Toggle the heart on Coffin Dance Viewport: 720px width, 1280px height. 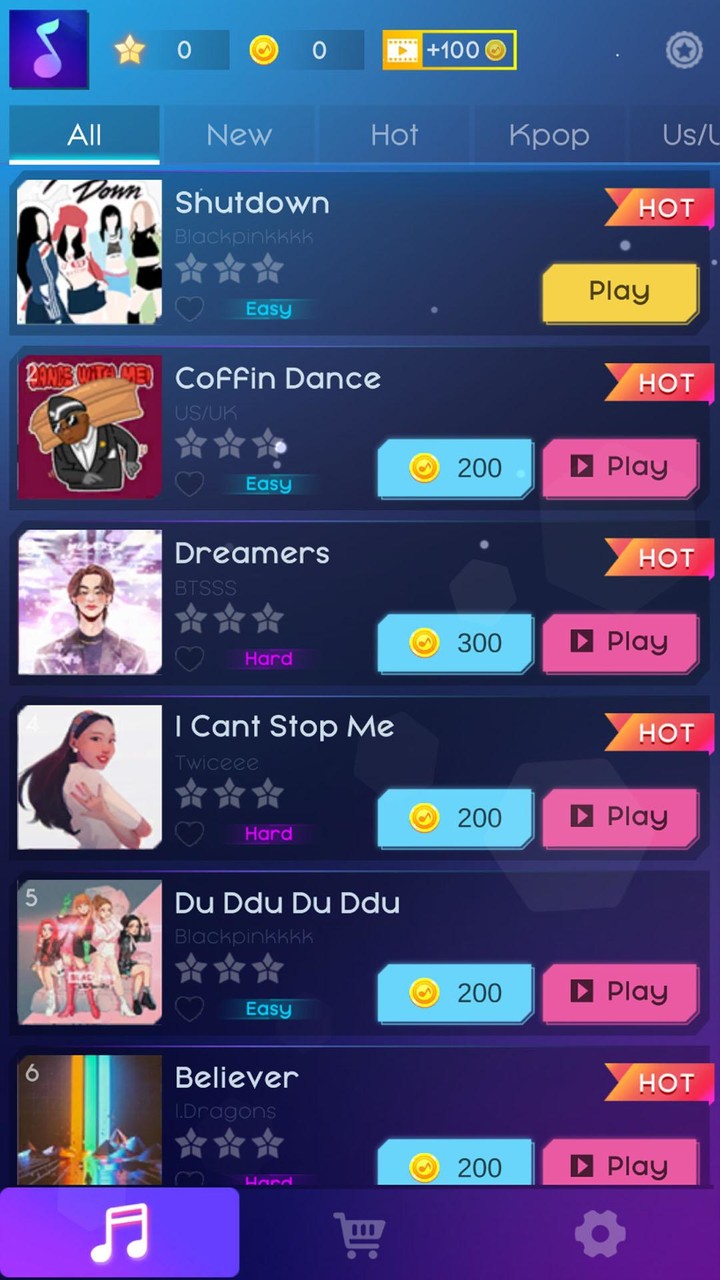coord(190,484)
